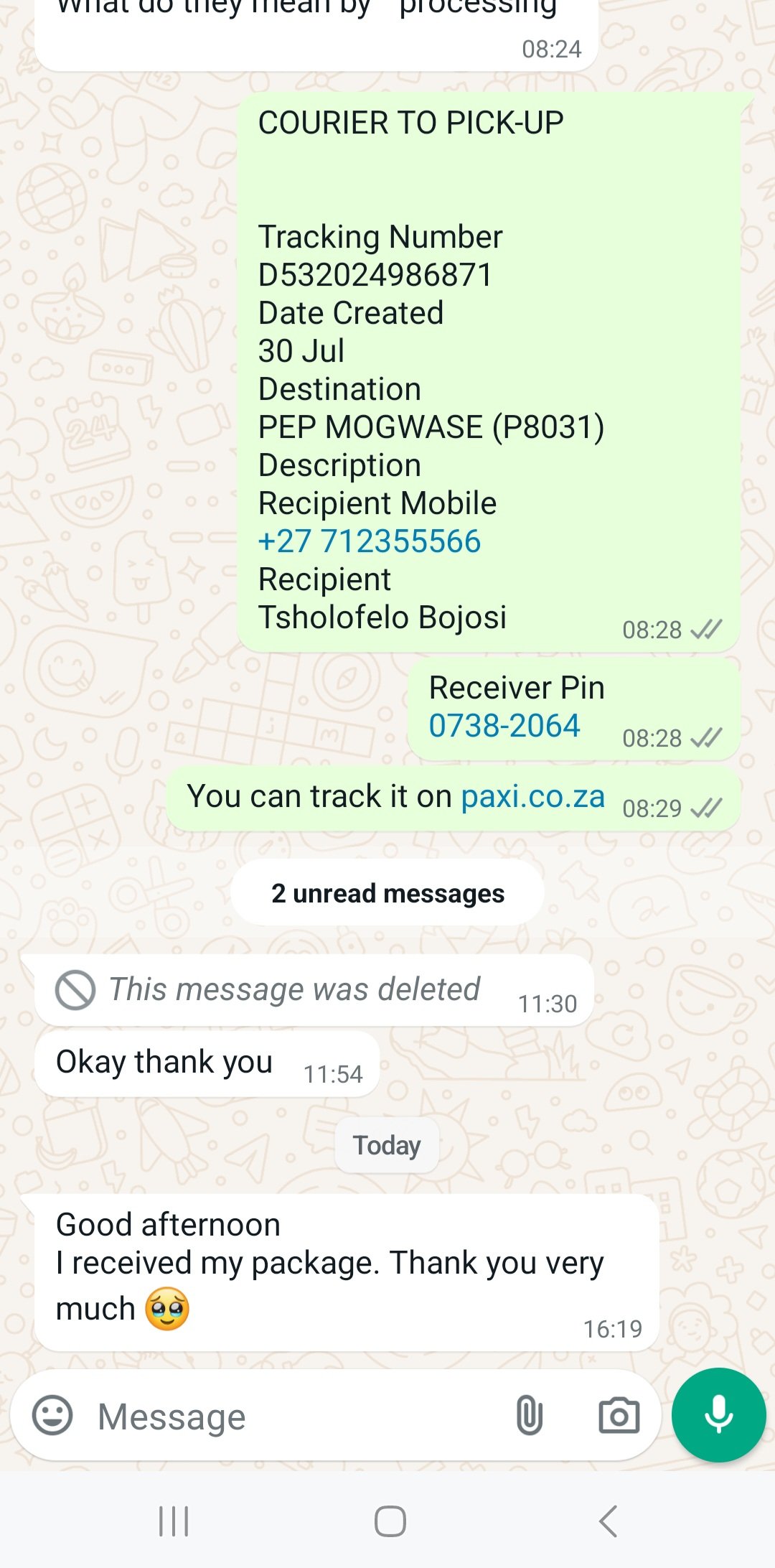Go to the home screen
775x1568 pixels.
[x=390, y=1521]
